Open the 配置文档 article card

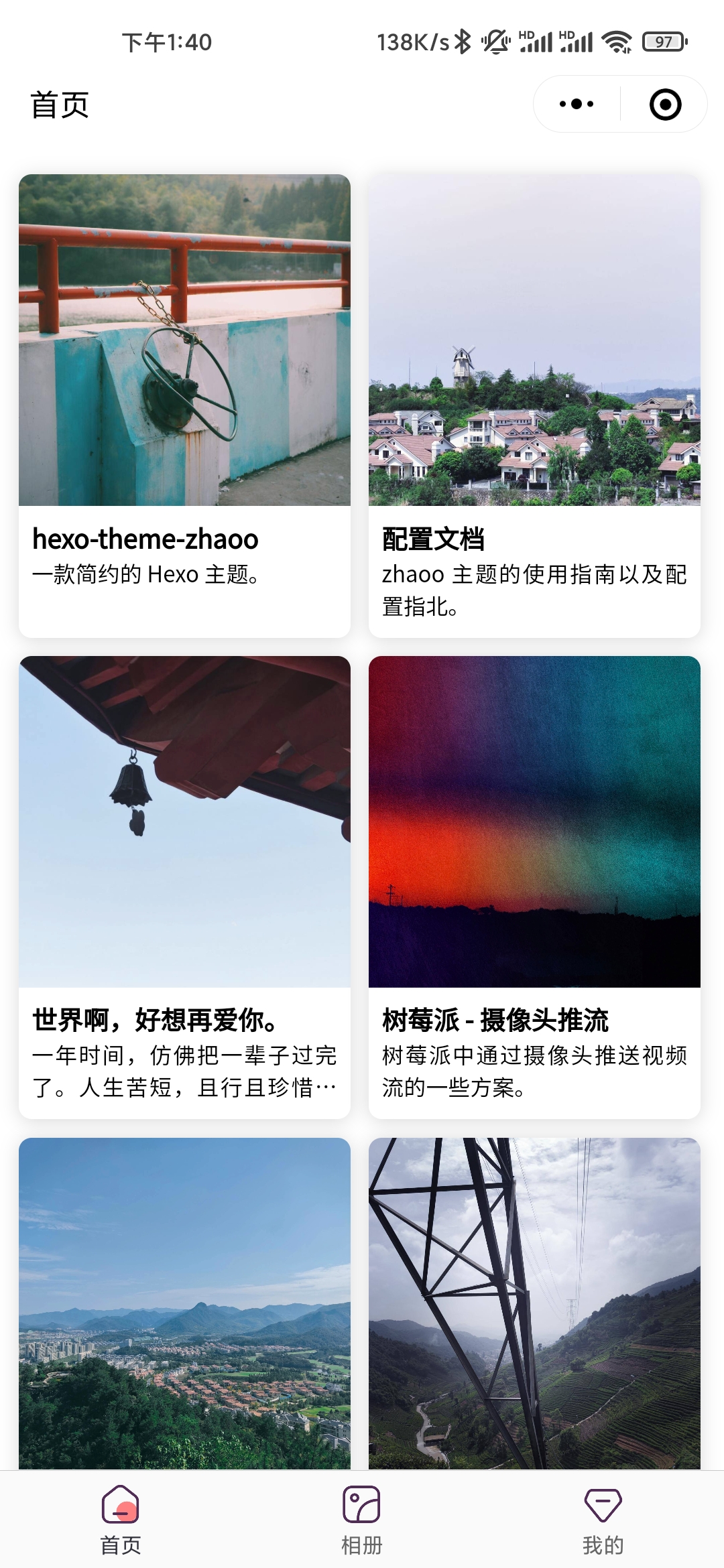tap(534, 406)
